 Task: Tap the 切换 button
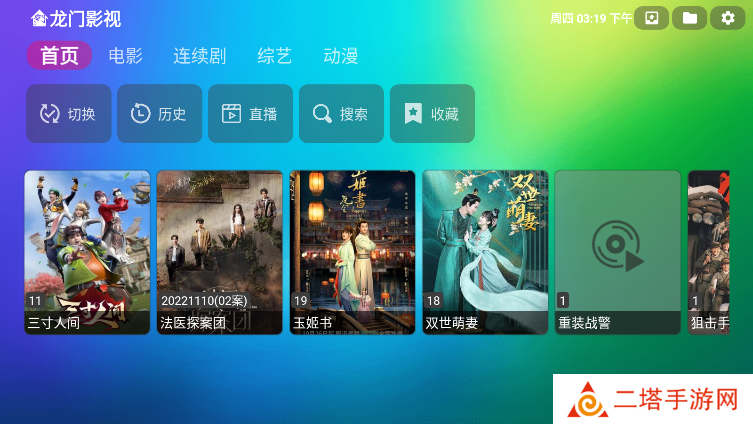(69, 114)
